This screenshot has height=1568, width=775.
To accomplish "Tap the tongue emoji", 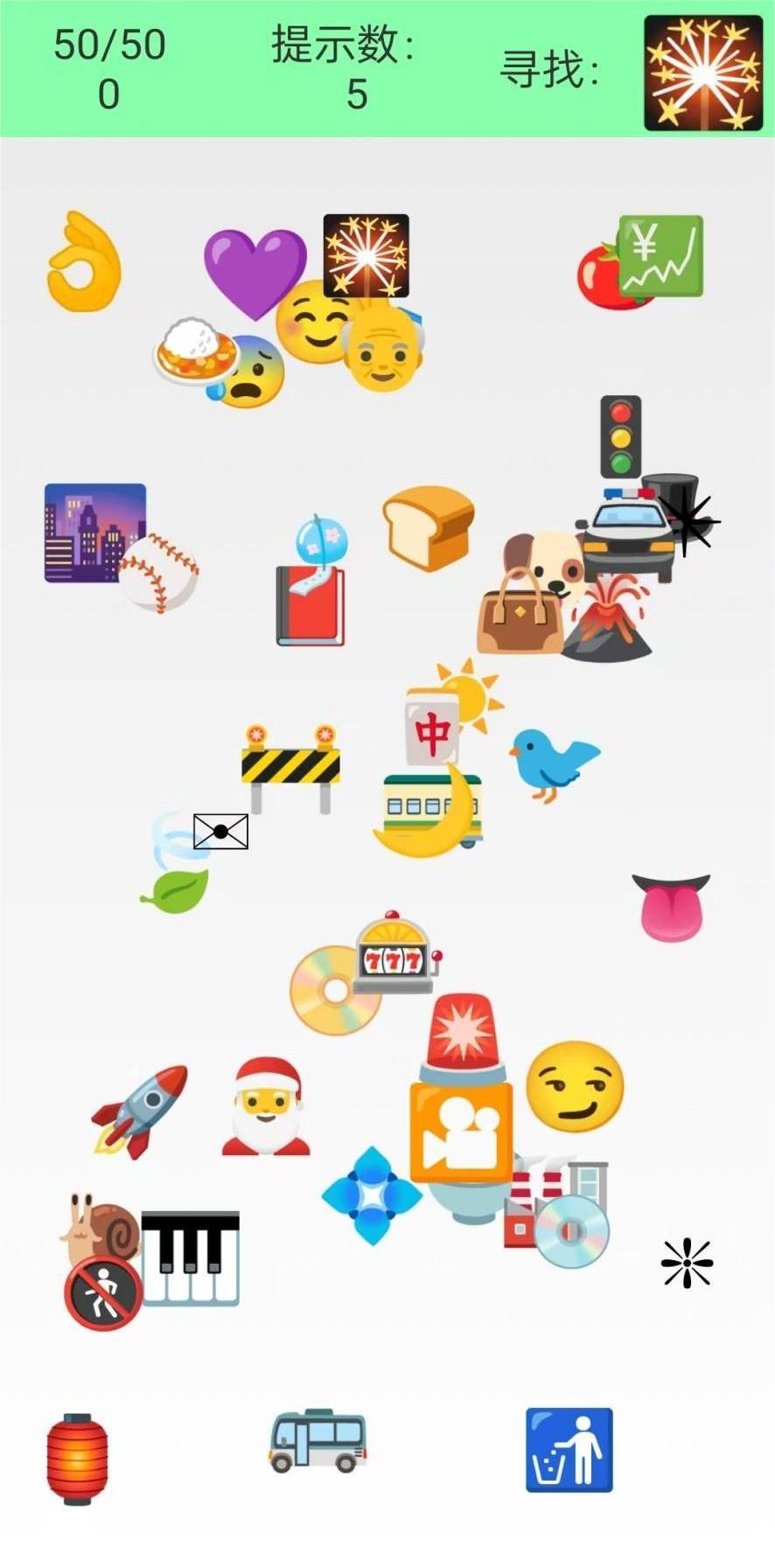I will [x=671, y=907].
